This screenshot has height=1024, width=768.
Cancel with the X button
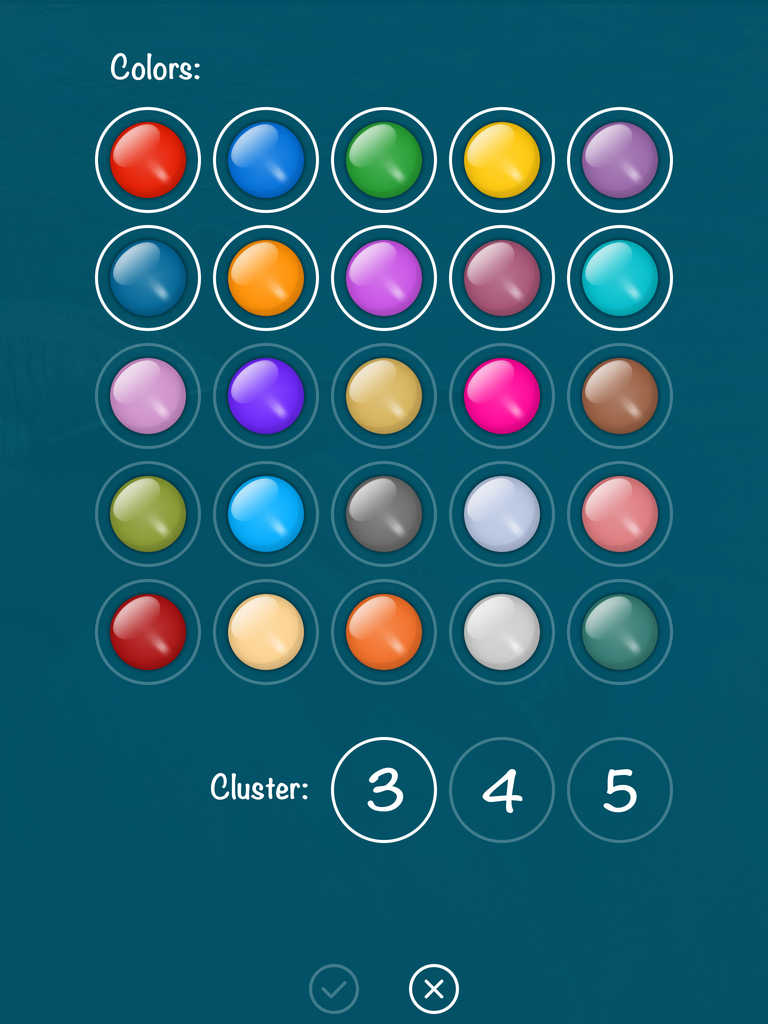(x=434, y=989)
